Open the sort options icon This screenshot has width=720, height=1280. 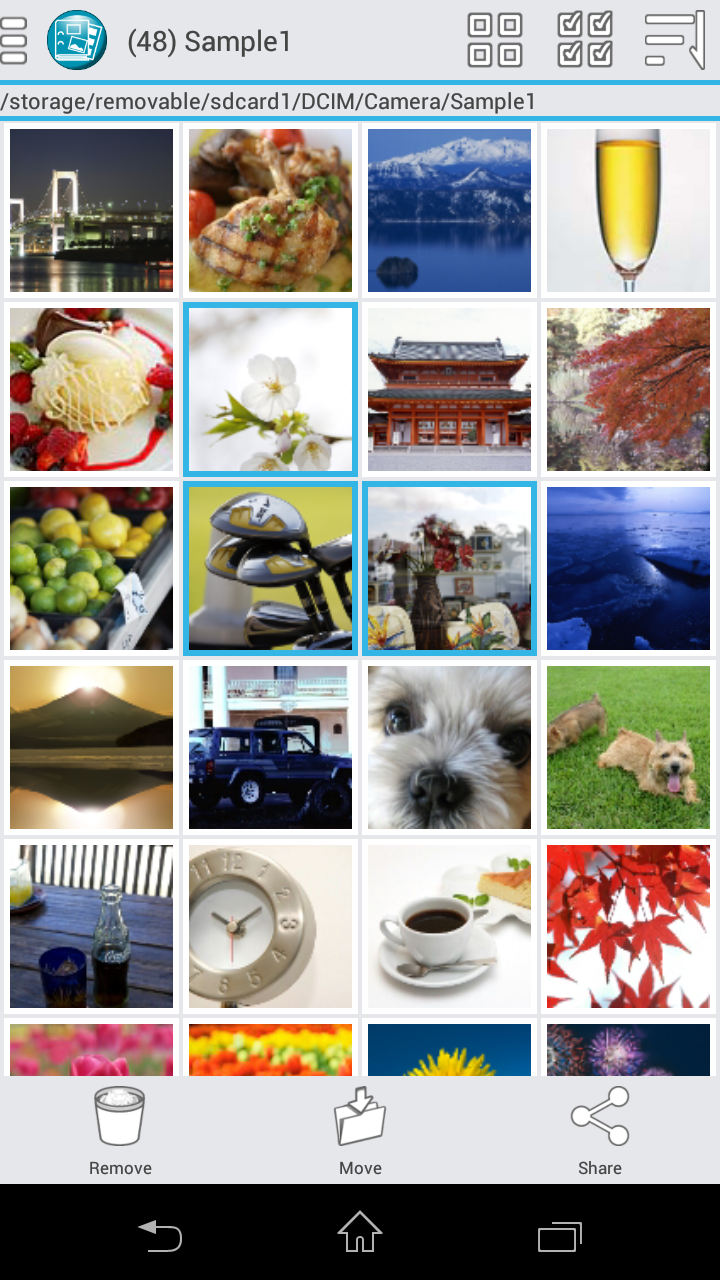675,41
